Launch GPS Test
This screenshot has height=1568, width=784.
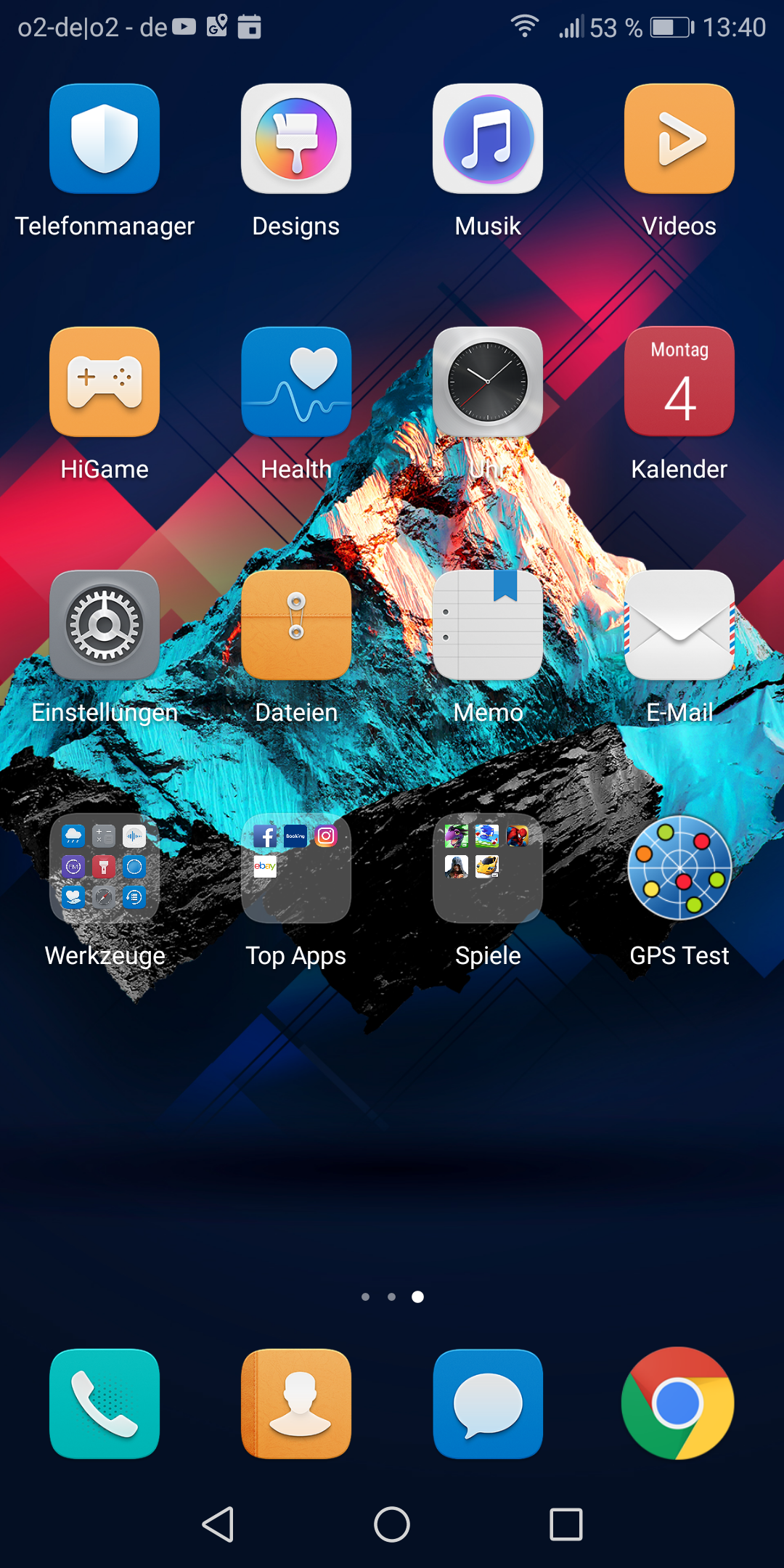coord(679,868)
